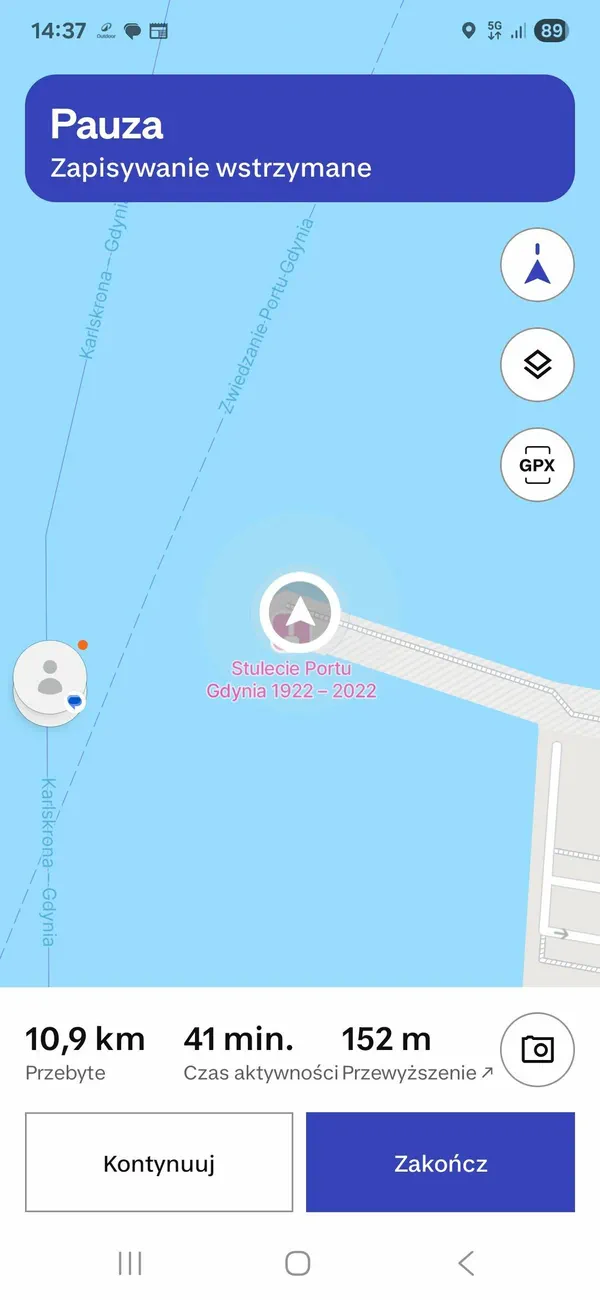Image resolution: width=600 pixels, height=1300 pixels.
Task: Take a photo with the camera button
Action: [537, 1049]
